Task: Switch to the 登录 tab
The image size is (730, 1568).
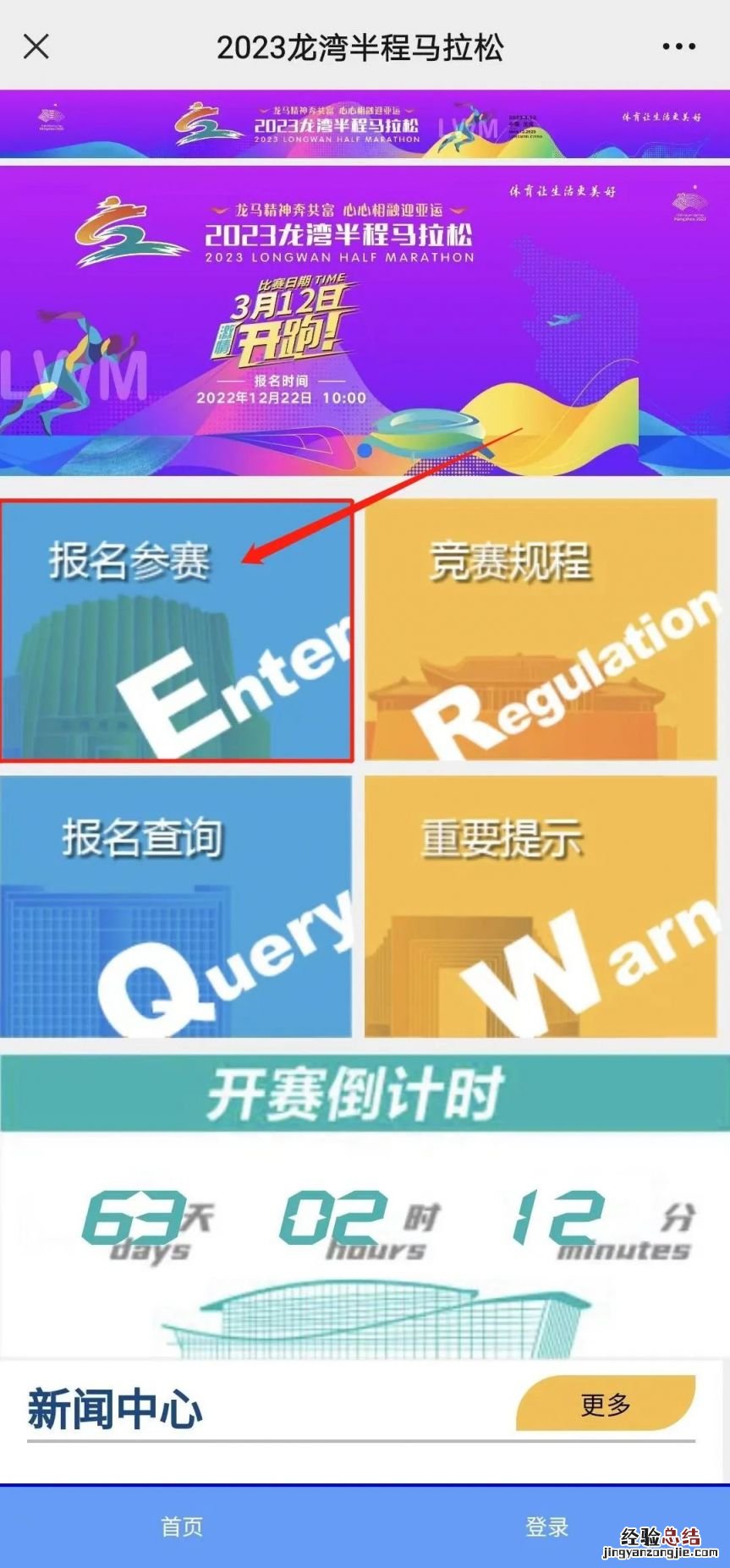Action: click(546, 1527)
